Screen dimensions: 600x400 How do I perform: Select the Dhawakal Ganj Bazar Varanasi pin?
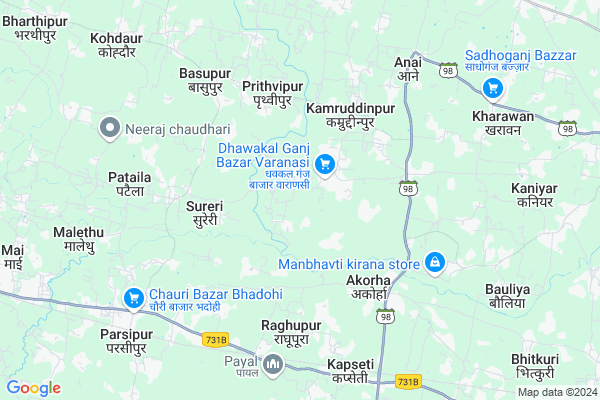[325, 164]
